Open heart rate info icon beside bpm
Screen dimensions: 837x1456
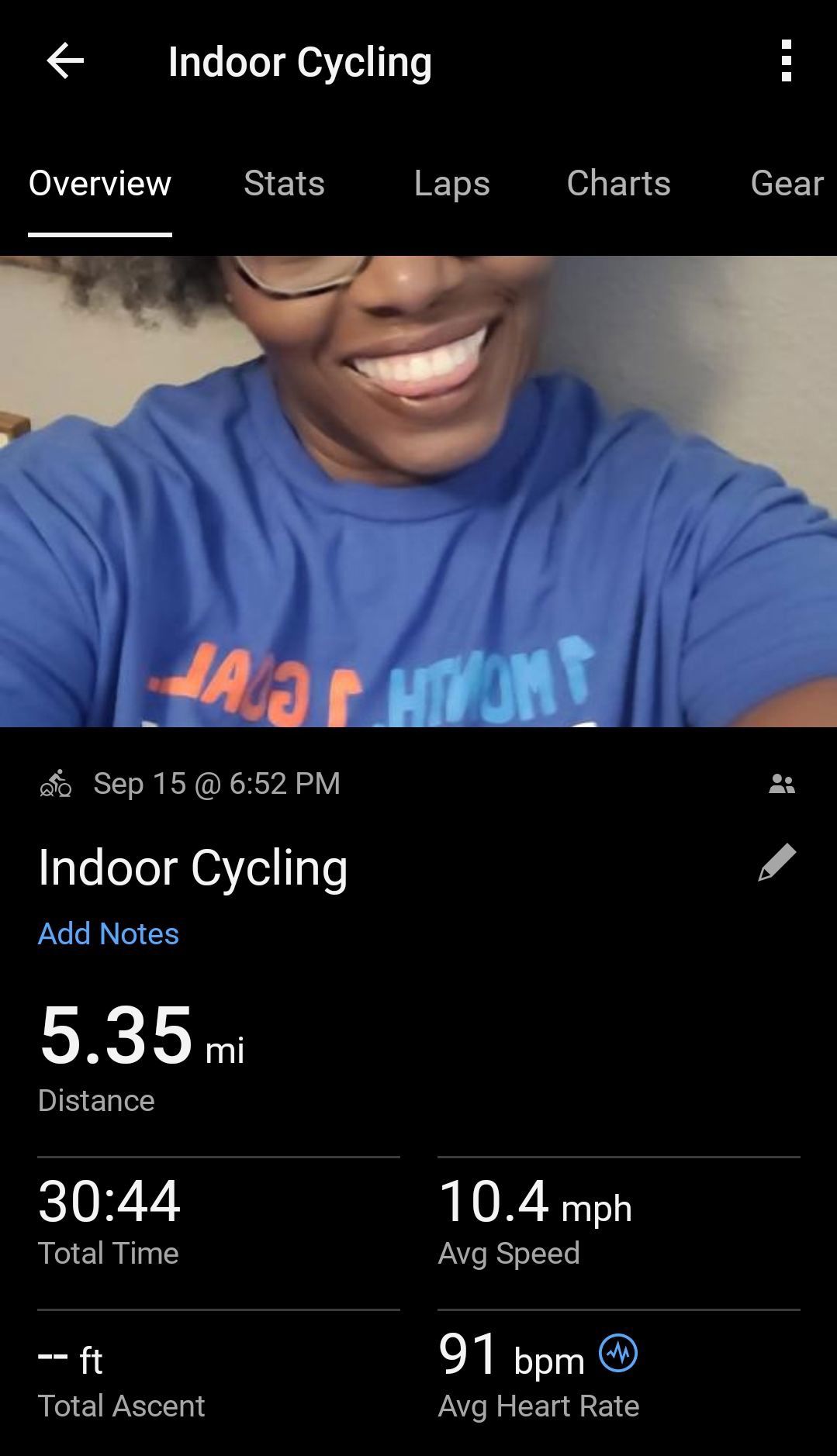[618, 1354]
